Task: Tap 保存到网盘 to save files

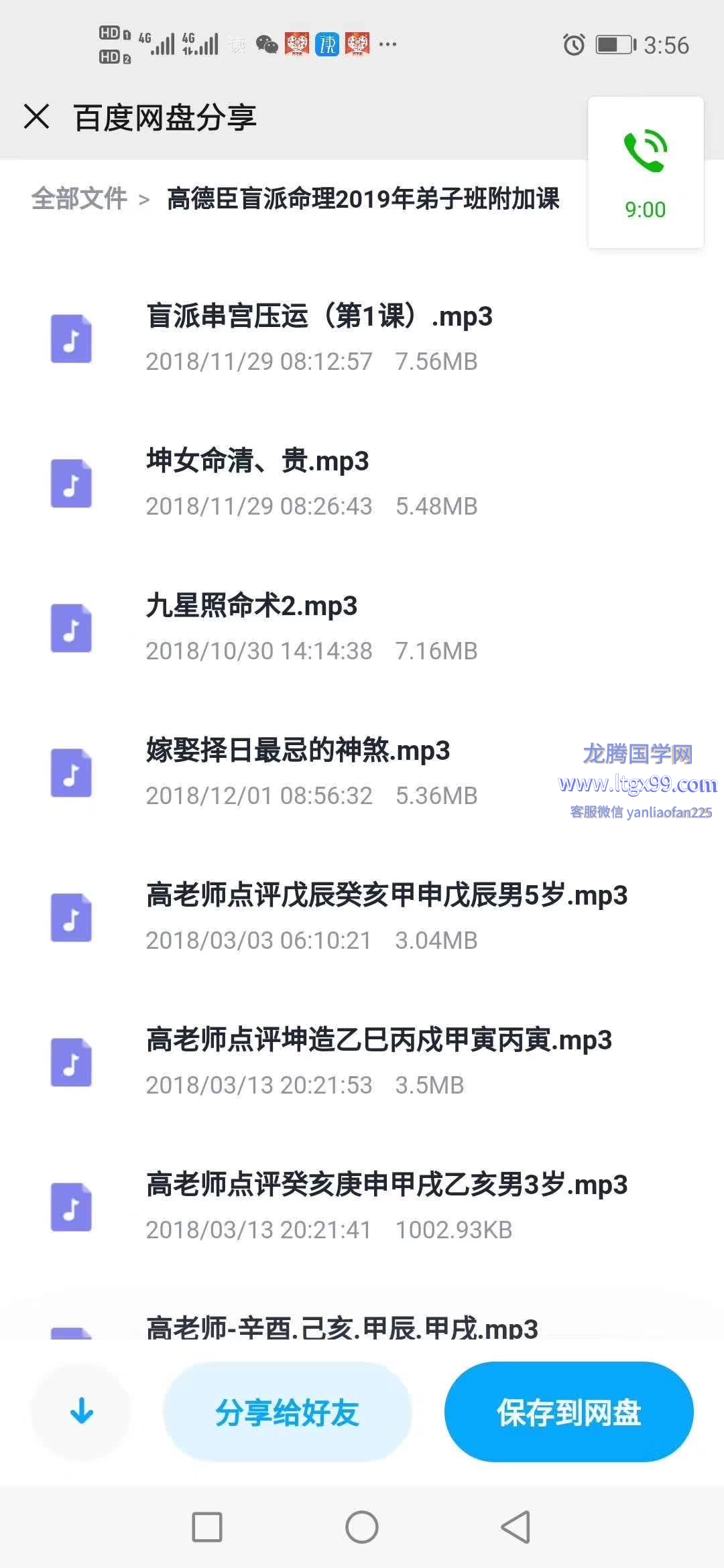Action: click(x=568, y=1412)
